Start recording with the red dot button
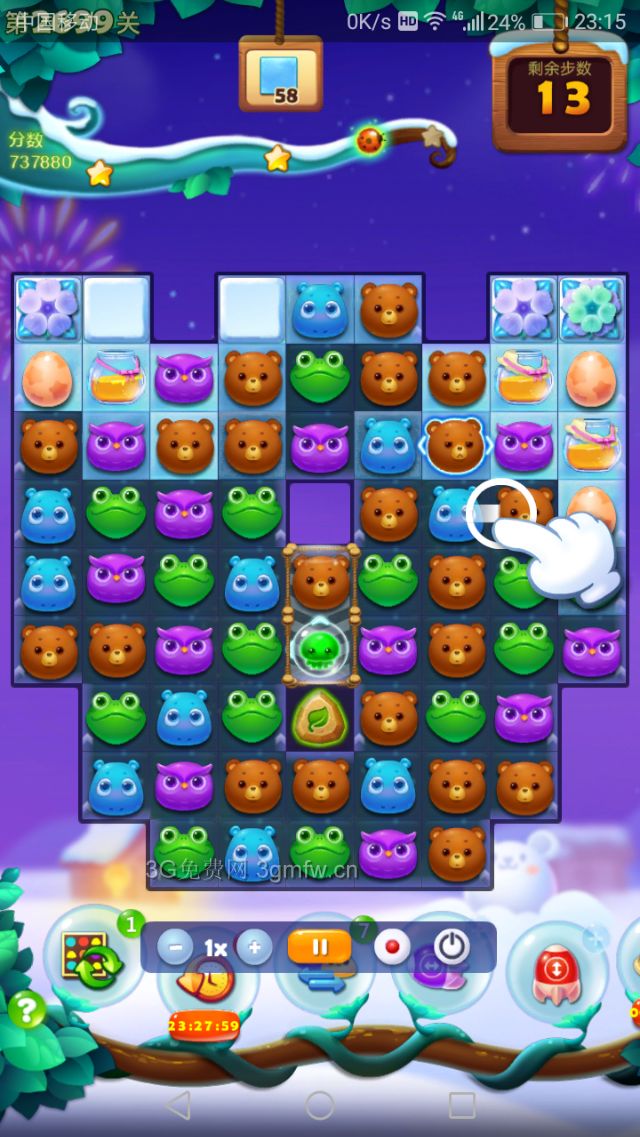Viewport: 640px width, 1137px height. click(392, 947)
